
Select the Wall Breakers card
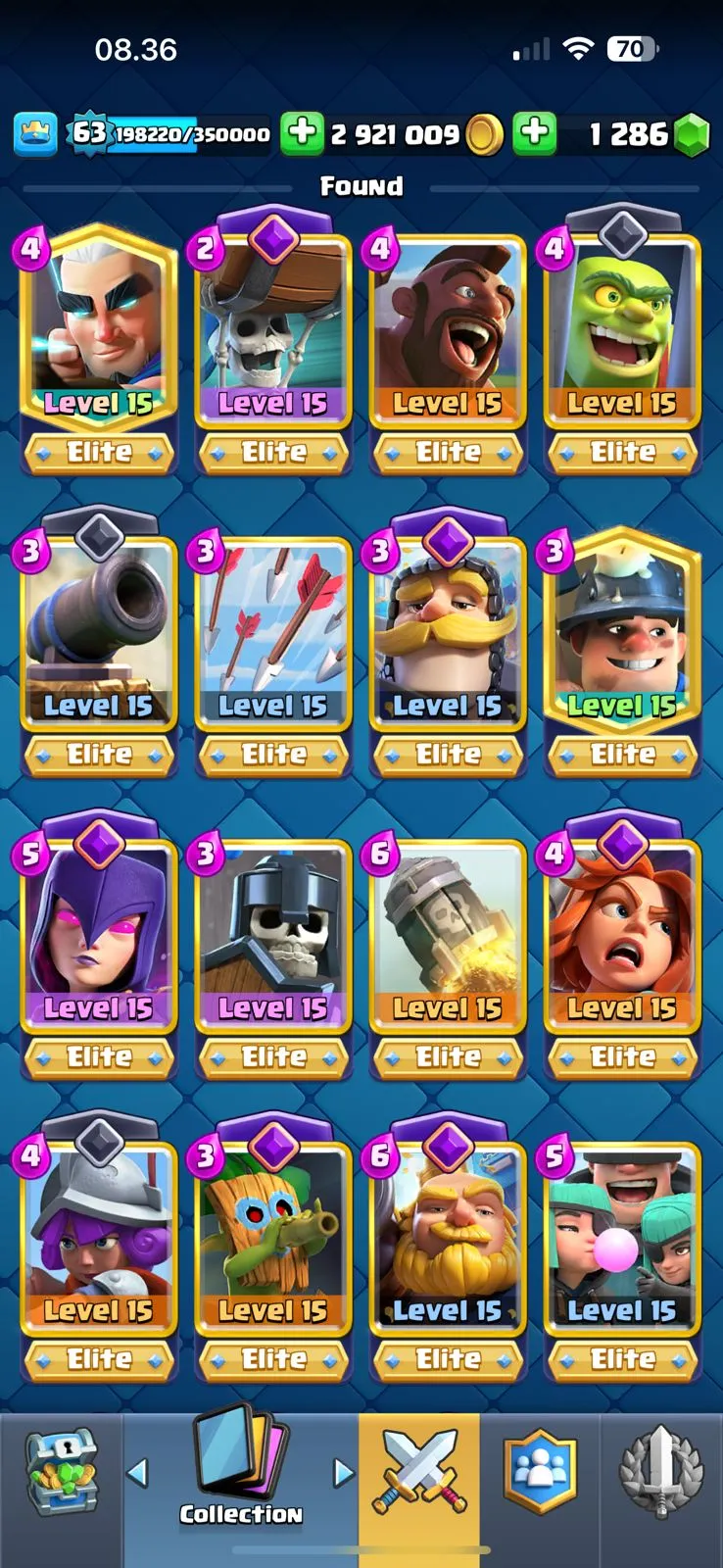point(272,333)
